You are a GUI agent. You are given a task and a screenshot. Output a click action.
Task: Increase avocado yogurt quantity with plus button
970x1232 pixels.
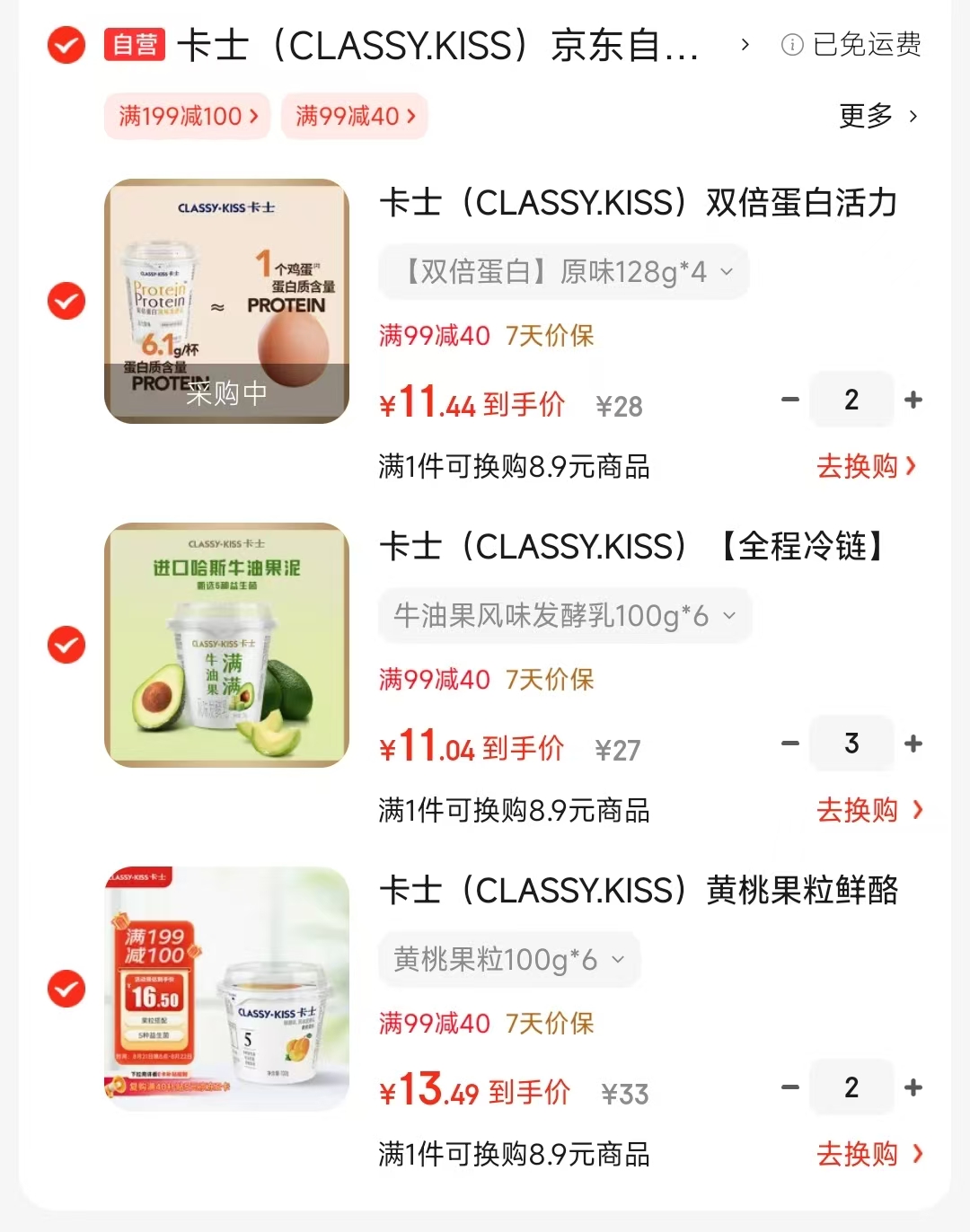point(913,744)
